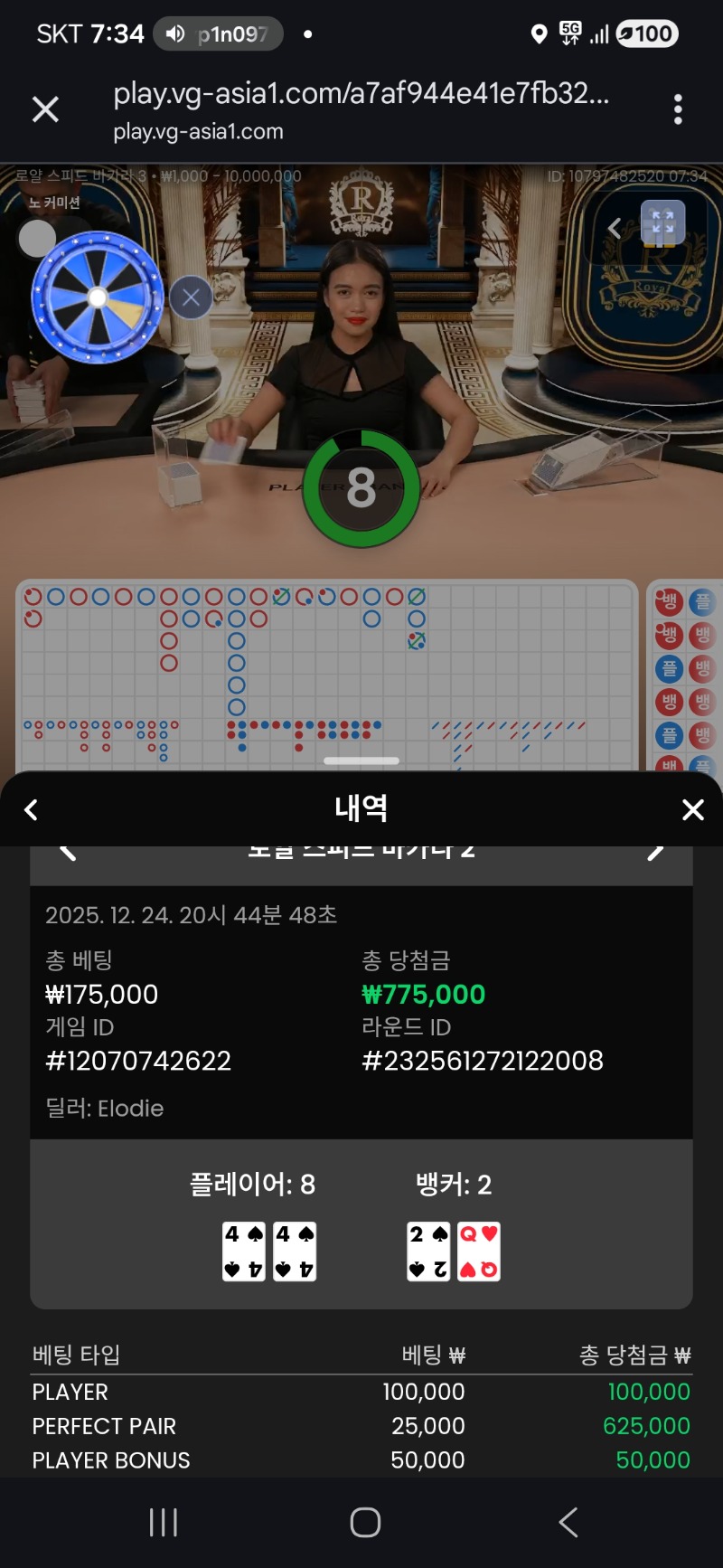Viewport: 723px width, 1568px height.
Task: Show the previous game record
Action: (x=68, y=852)
